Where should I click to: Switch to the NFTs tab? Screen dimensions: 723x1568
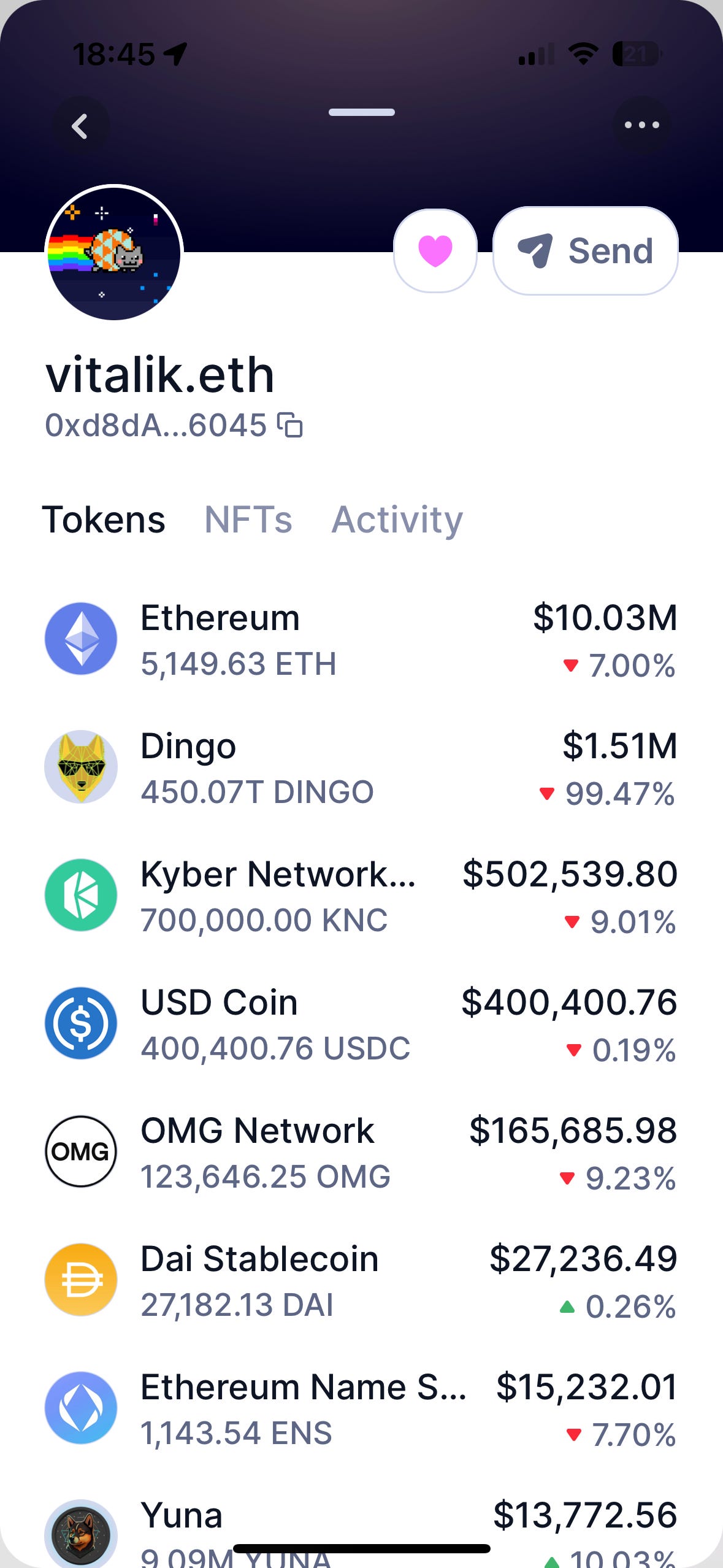tap(248, 520)
